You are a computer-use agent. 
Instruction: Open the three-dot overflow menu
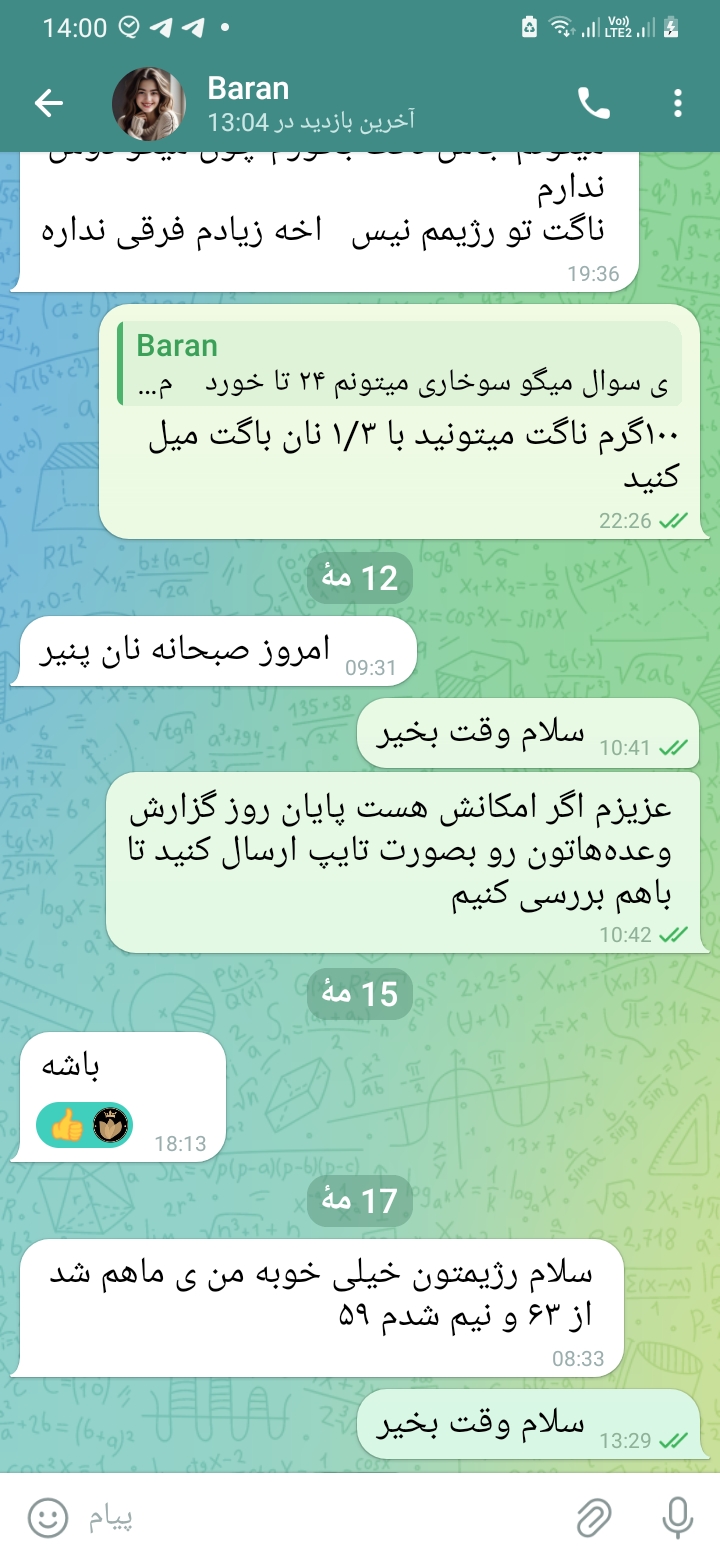point(678,103)
